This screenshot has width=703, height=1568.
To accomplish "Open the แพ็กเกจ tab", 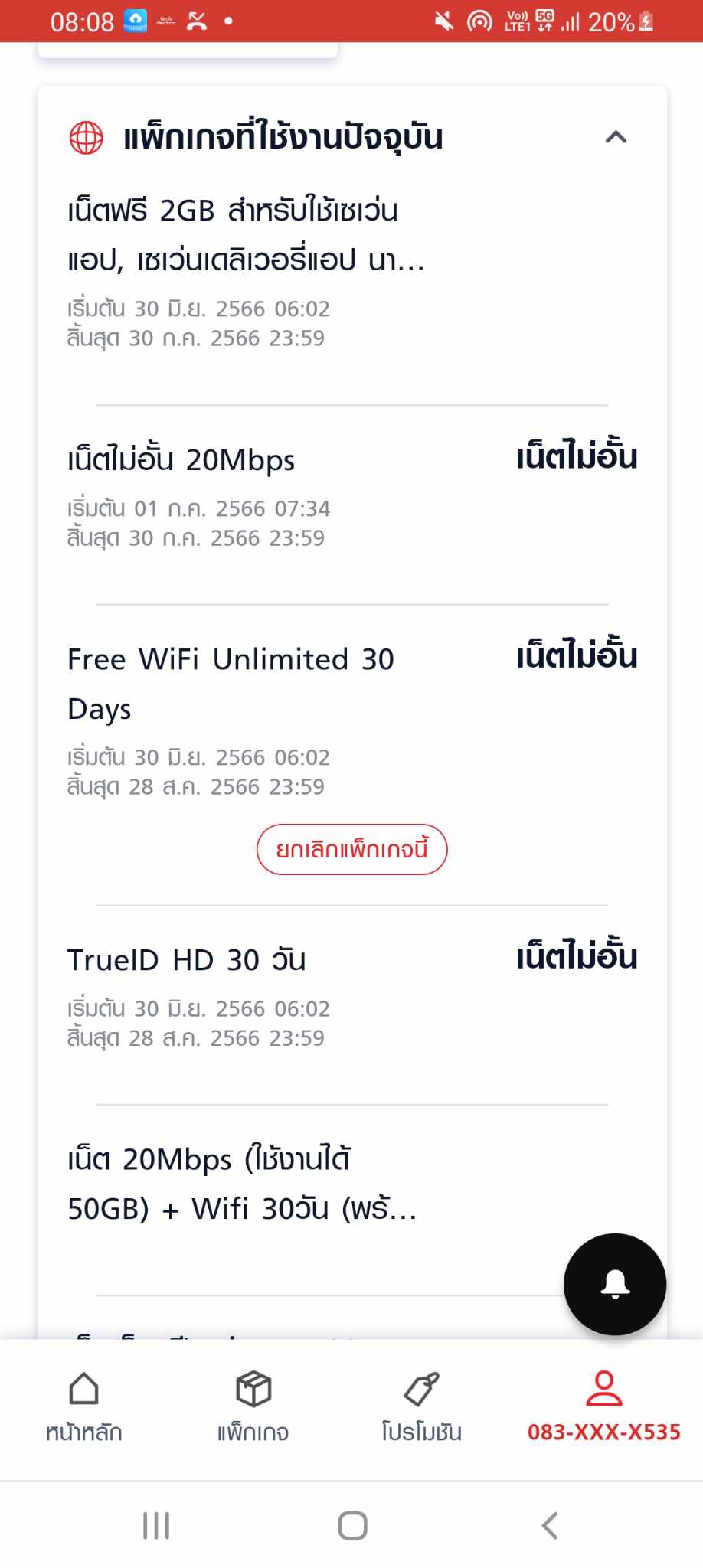I will click(253, 1407).
